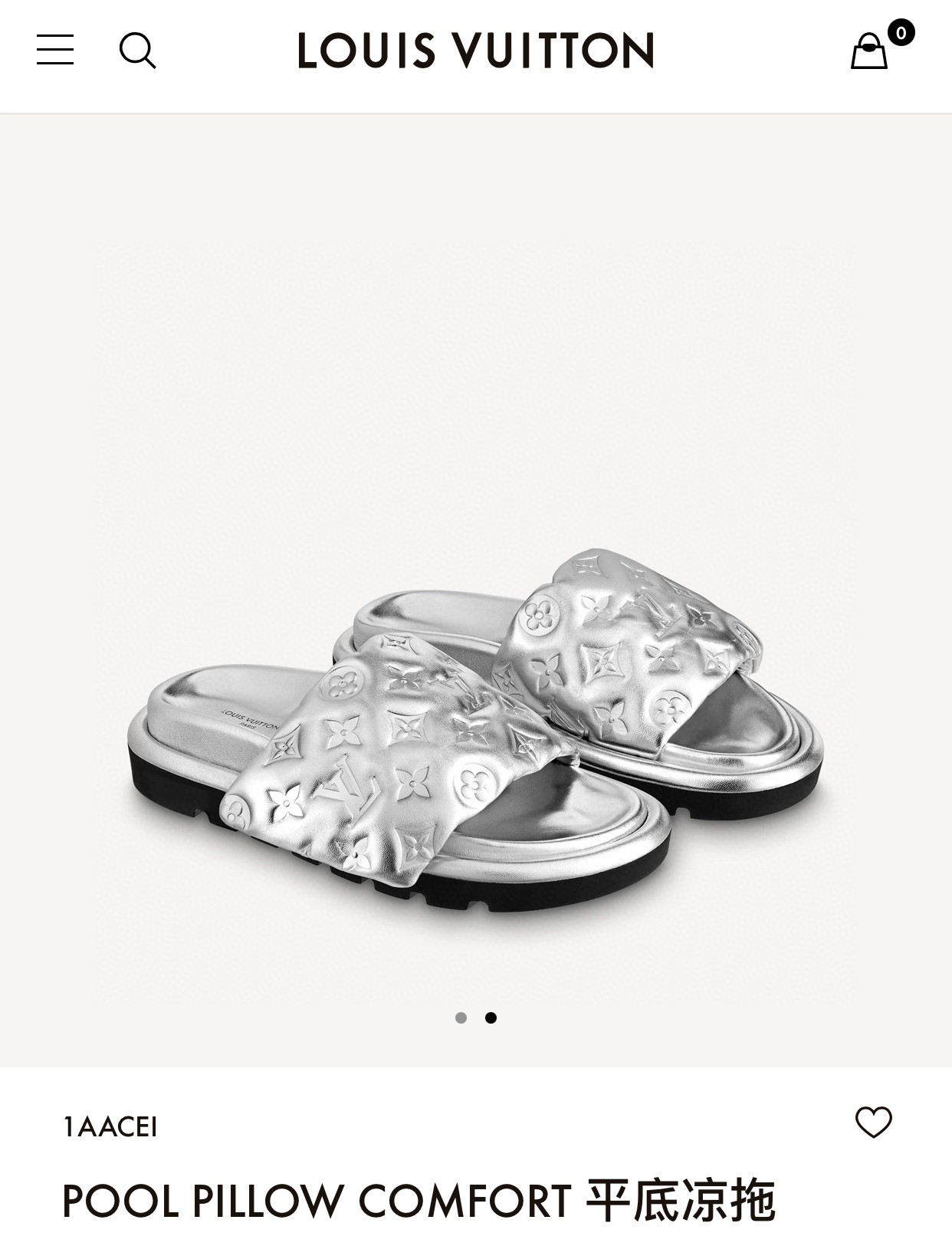Open the shopping bag
This screenshot has width=952, height=1246.
pyautogui.click(x=870, y=51)
